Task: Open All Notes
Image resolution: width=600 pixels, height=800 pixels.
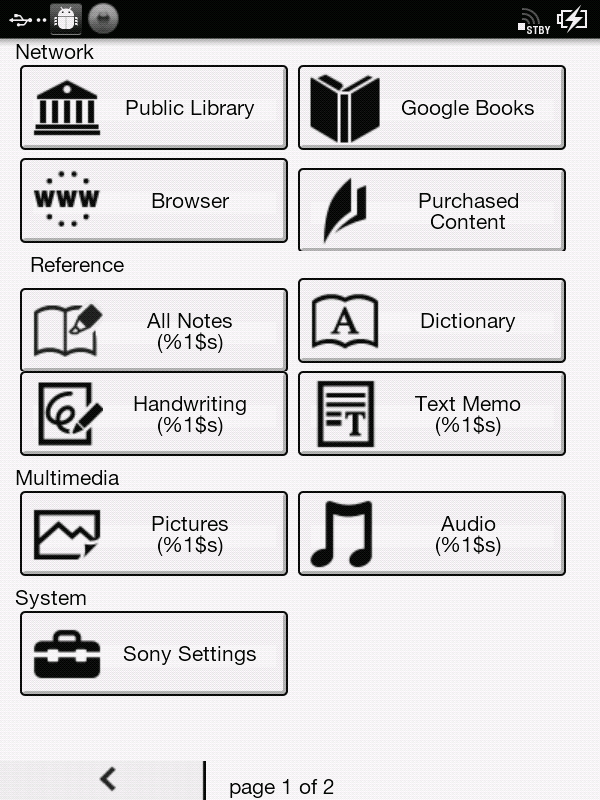Action: click(154, 330)
